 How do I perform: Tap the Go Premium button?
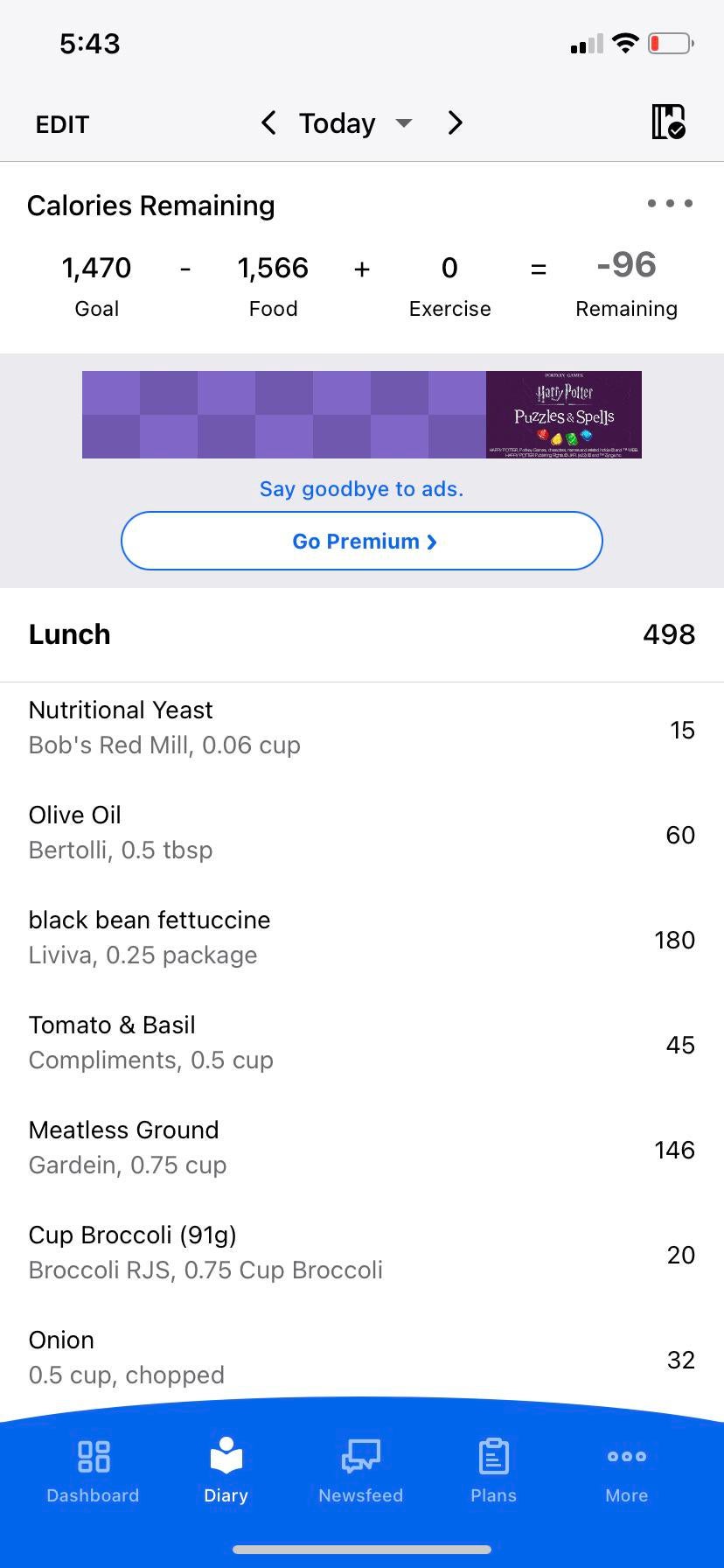tap(362, 541)
